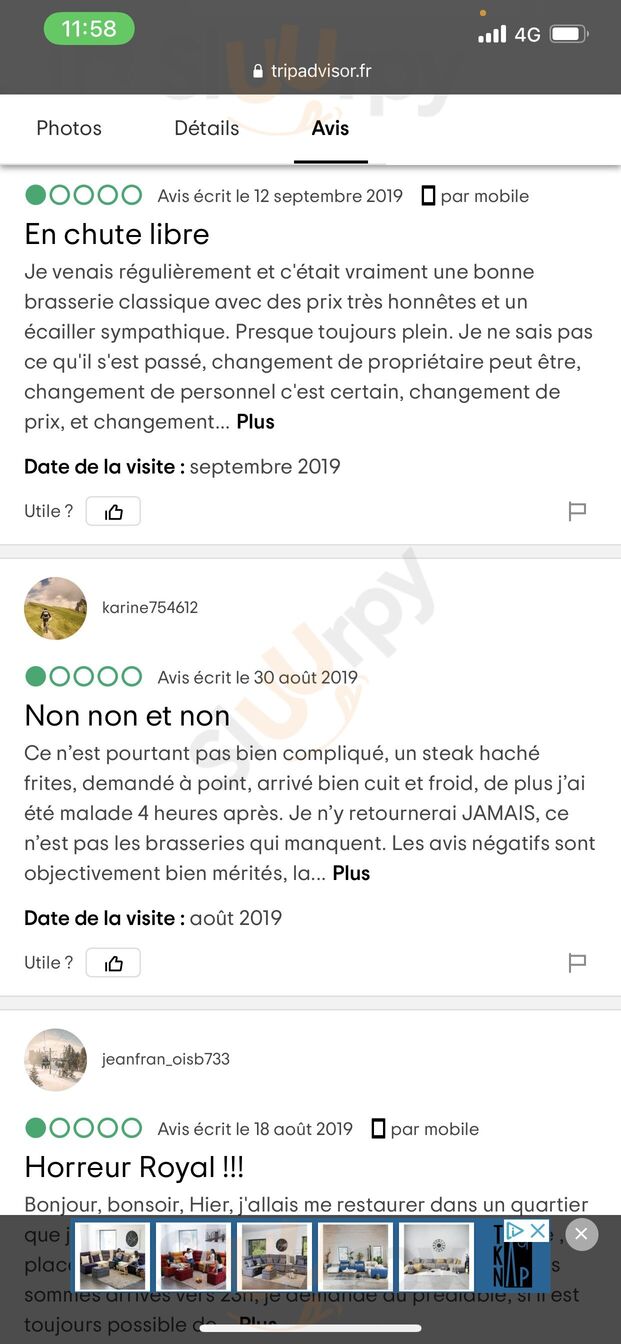621x1344 pixels.
Task: Dismiss the furniture ad banner
Action: [582, 1234]
